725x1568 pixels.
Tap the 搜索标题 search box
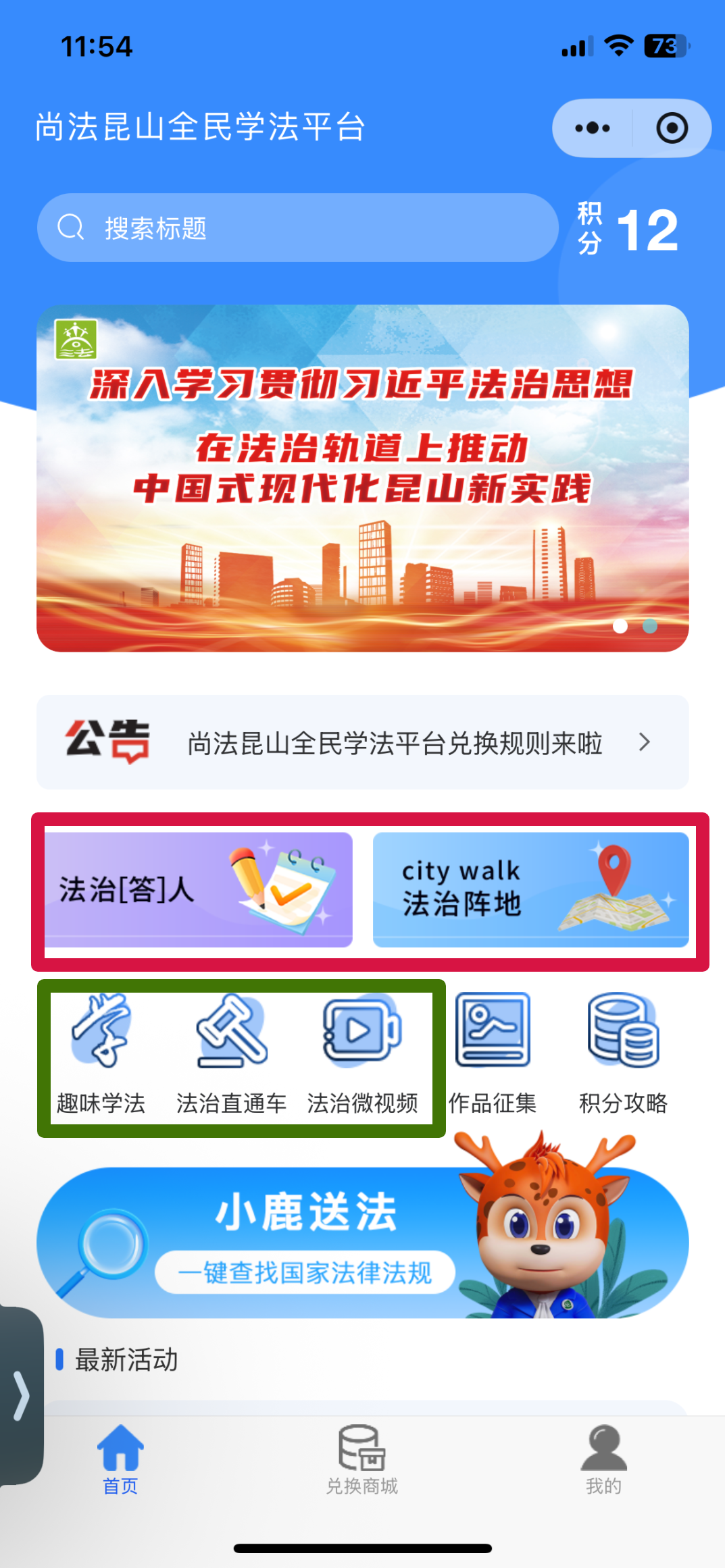point(297,228)
